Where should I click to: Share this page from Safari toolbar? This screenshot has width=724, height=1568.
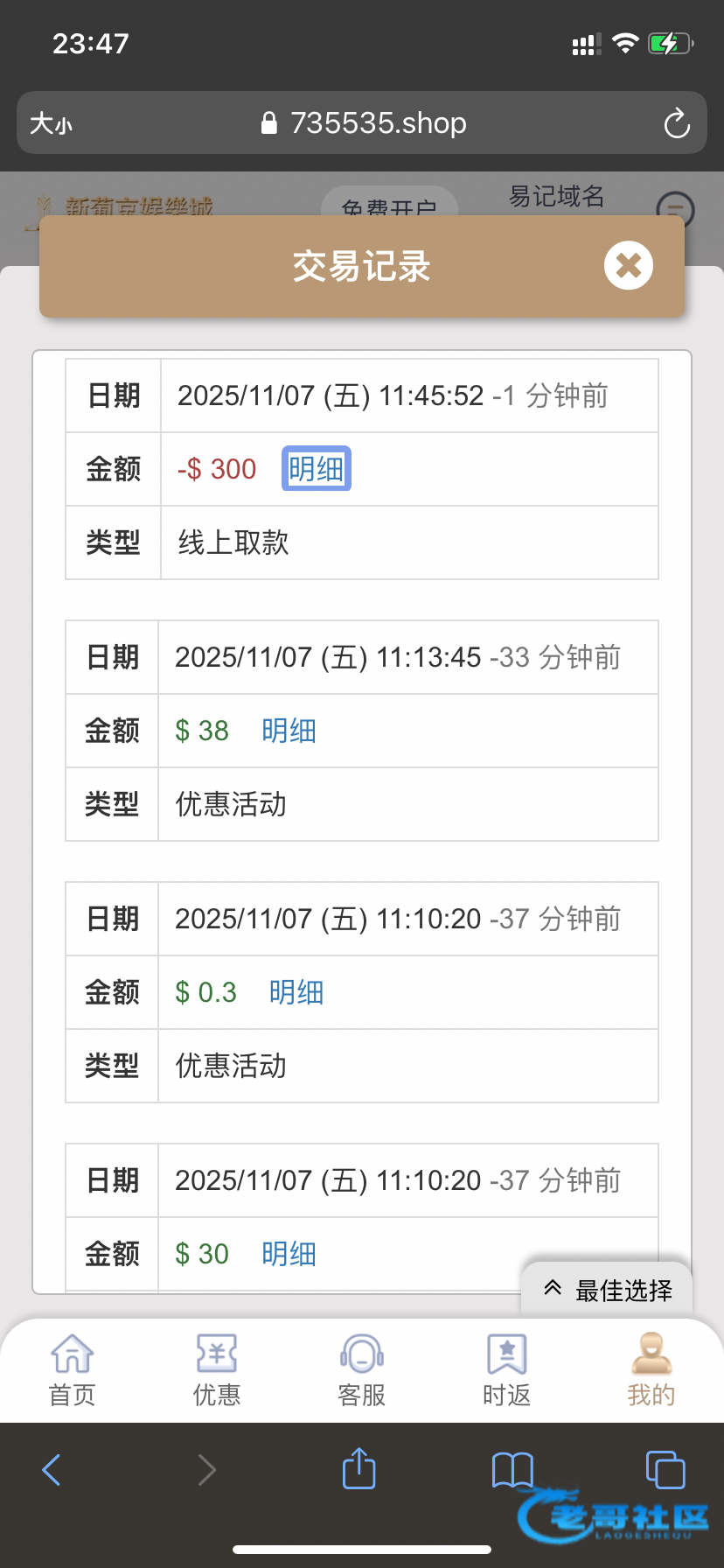[x=359, y=1468]
